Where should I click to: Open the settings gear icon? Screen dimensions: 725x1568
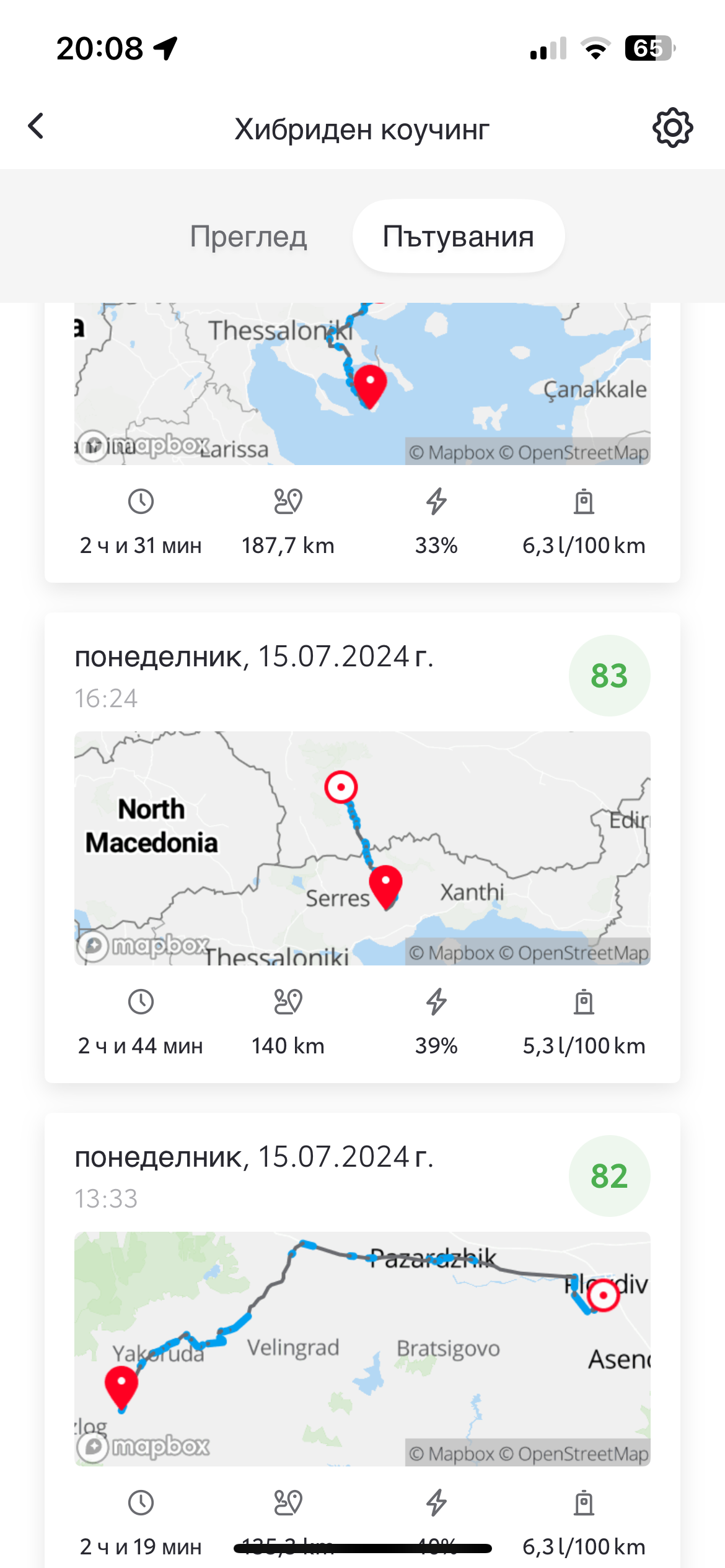672,128
